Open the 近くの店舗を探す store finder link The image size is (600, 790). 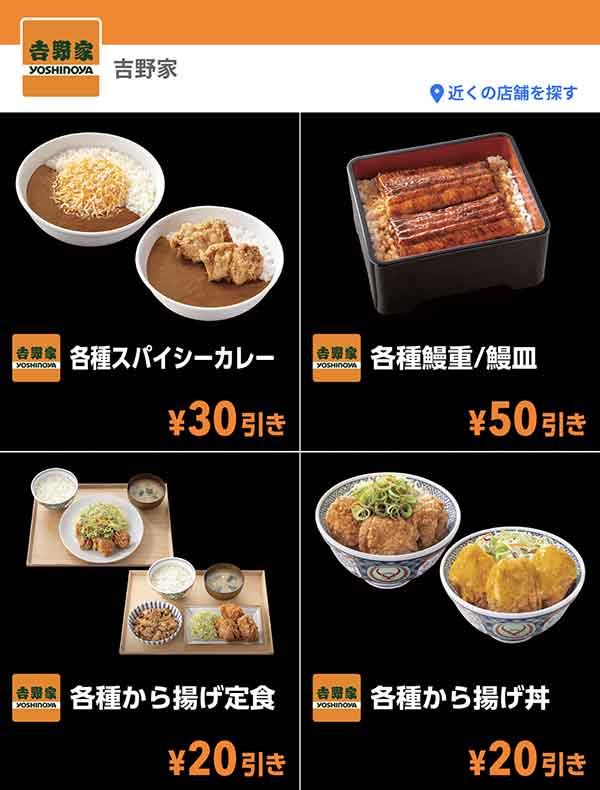pos(504,94)
